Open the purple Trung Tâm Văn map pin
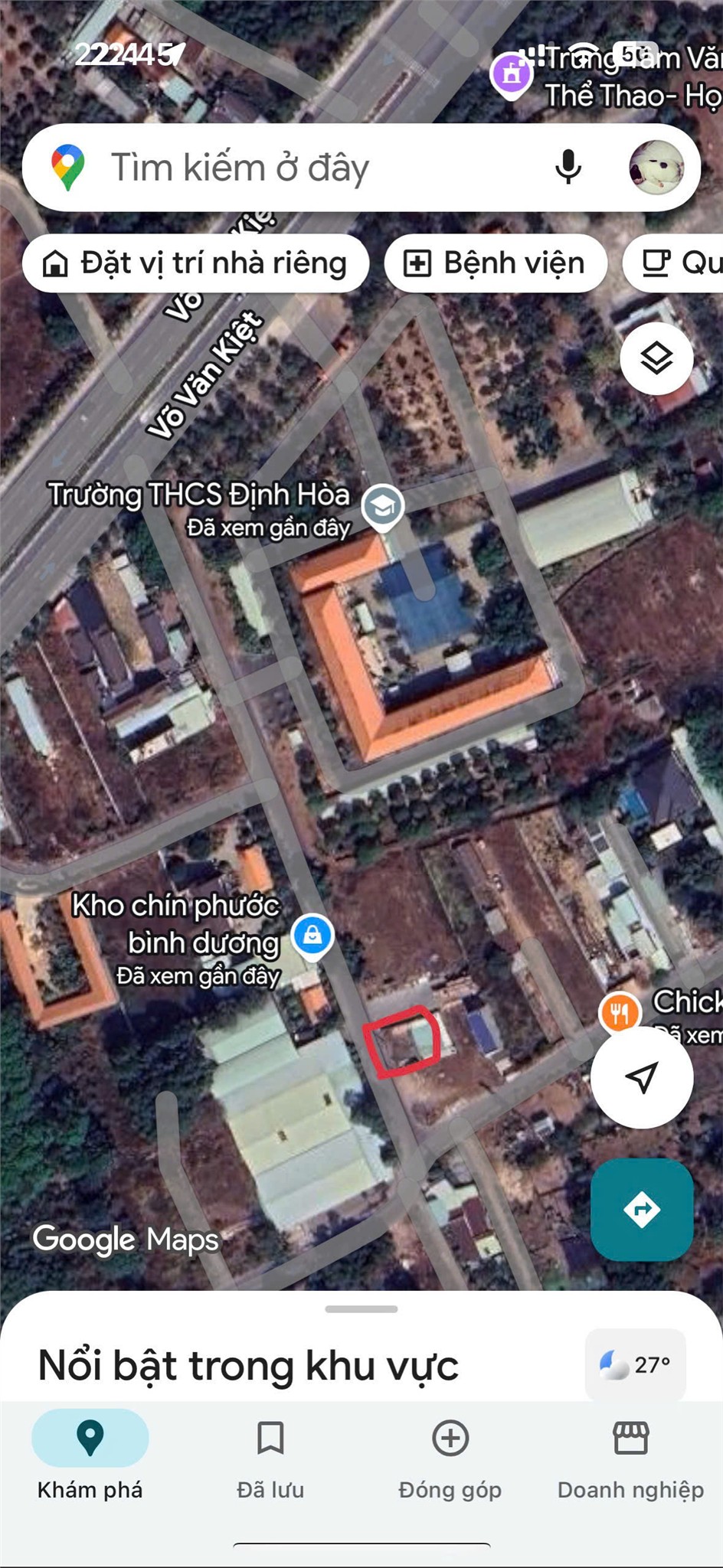This screenshot has width=723, height=1568. (x=512, y=75)
